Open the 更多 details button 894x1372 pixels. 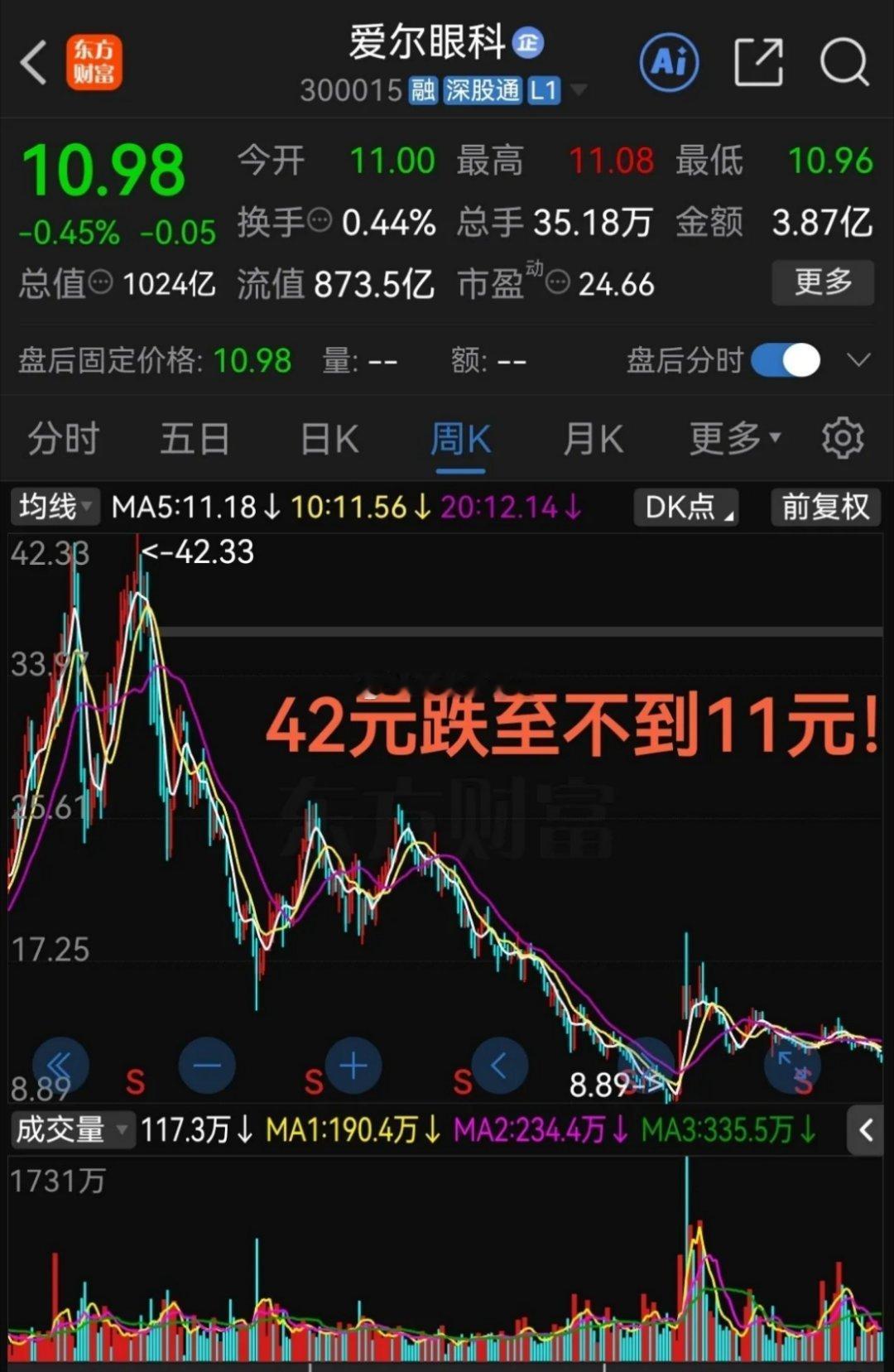coord(822,283)
